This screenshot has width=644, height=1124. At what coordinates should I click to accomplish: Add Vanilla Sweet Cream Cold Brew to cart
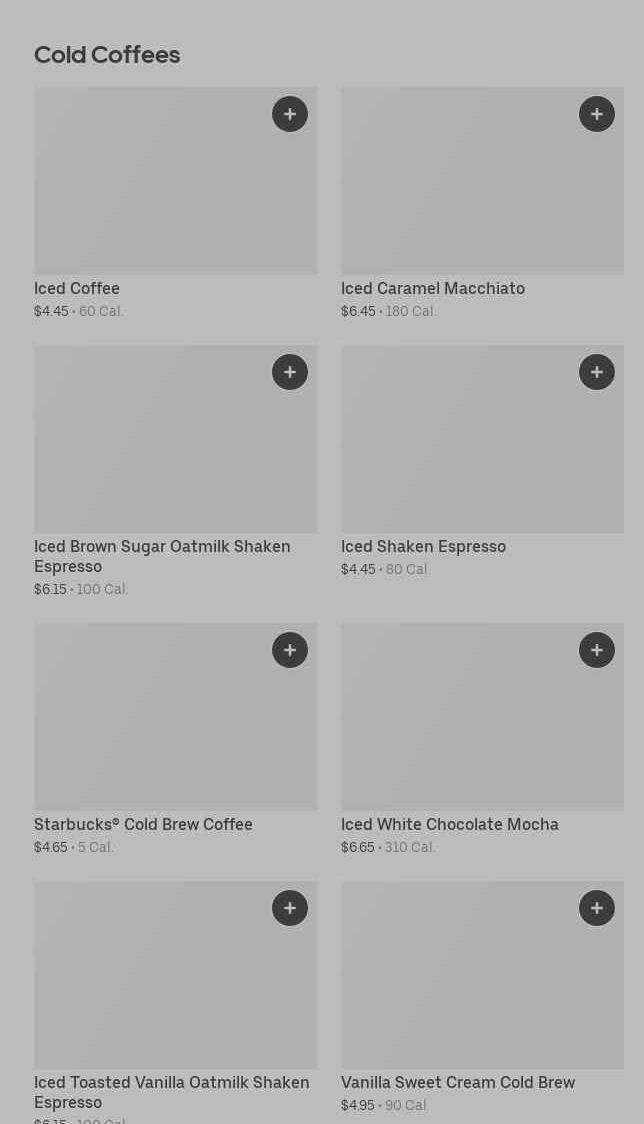coord(597,908)
